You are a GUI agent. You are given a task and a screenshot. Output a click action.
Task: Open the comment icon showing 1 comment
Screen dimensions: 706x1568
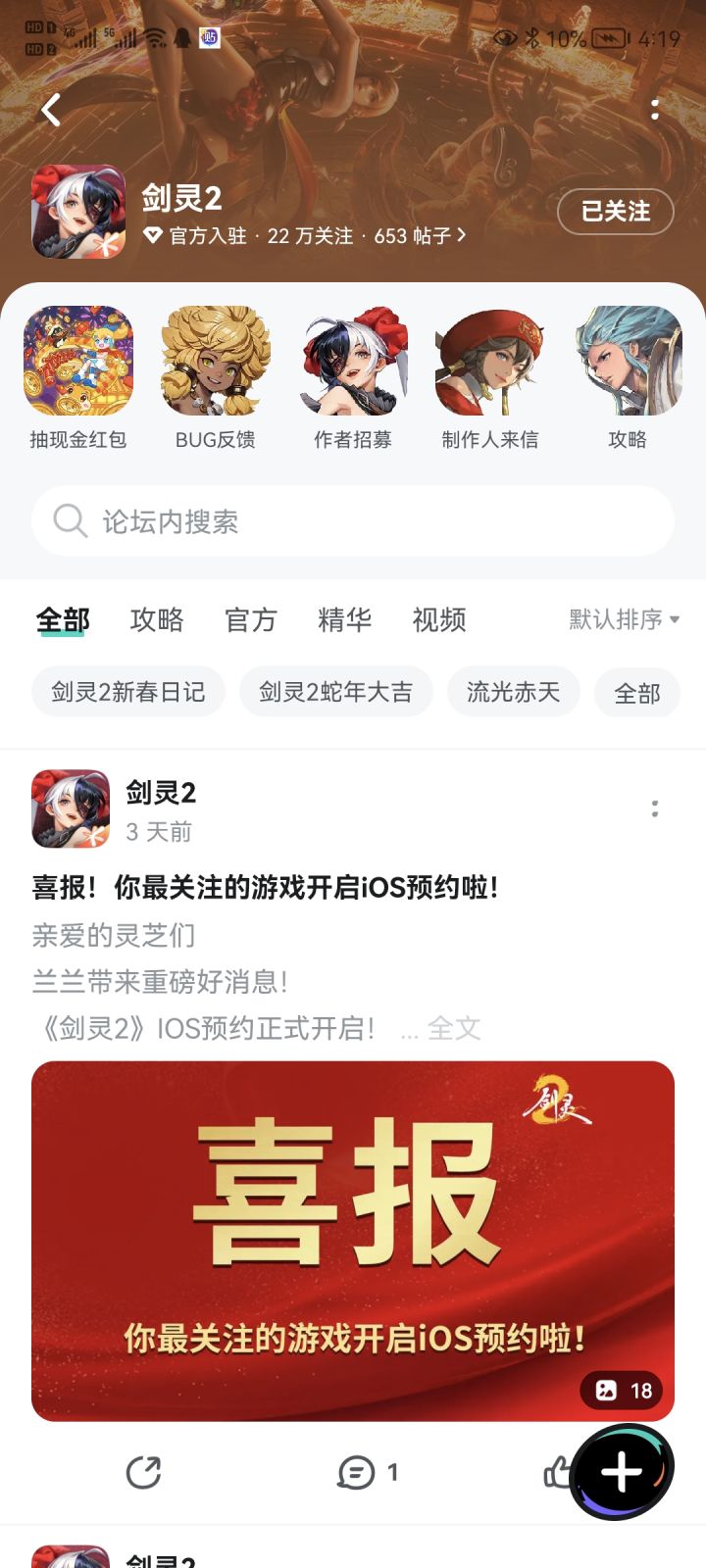click(x=360, y=1472)
